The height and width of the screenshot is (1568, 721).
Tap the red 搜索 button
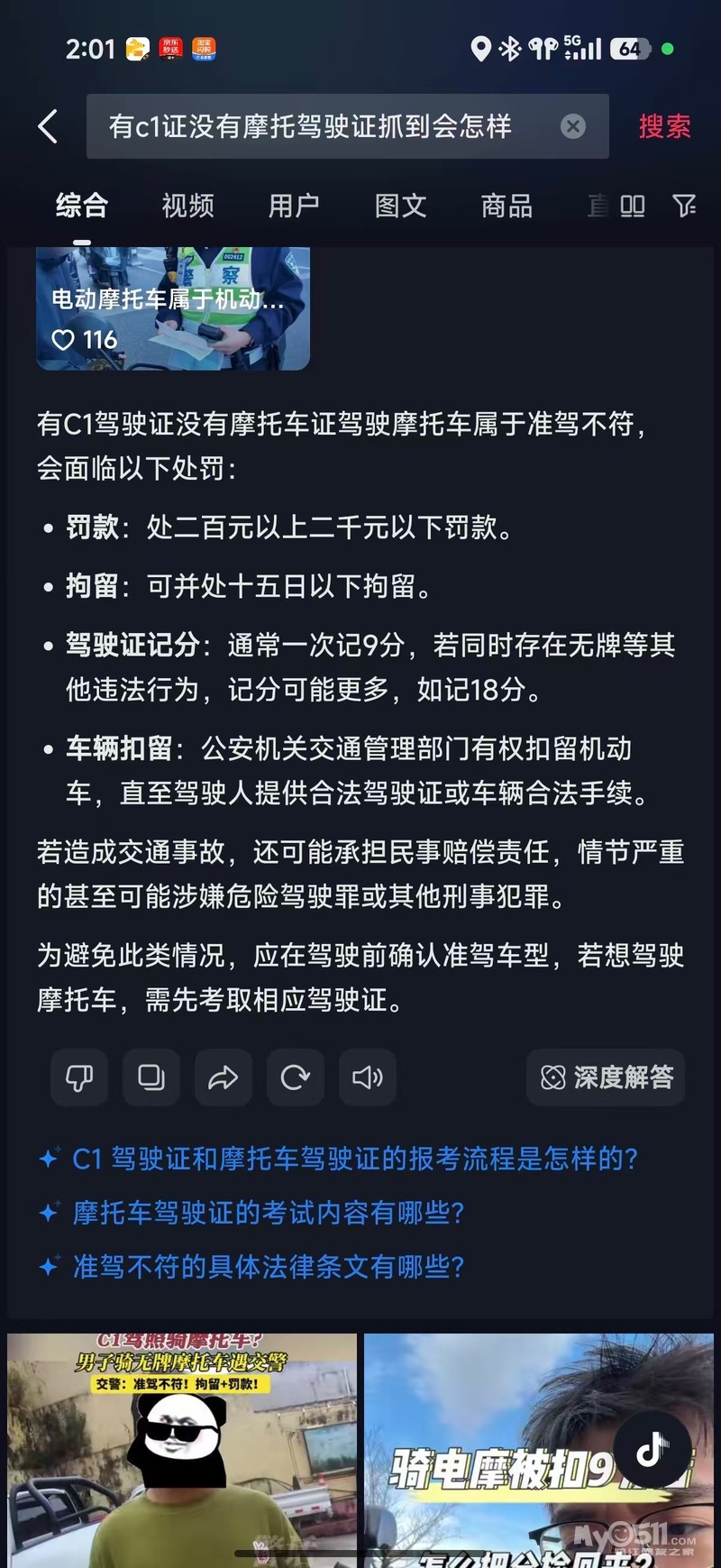pos(664,126)
